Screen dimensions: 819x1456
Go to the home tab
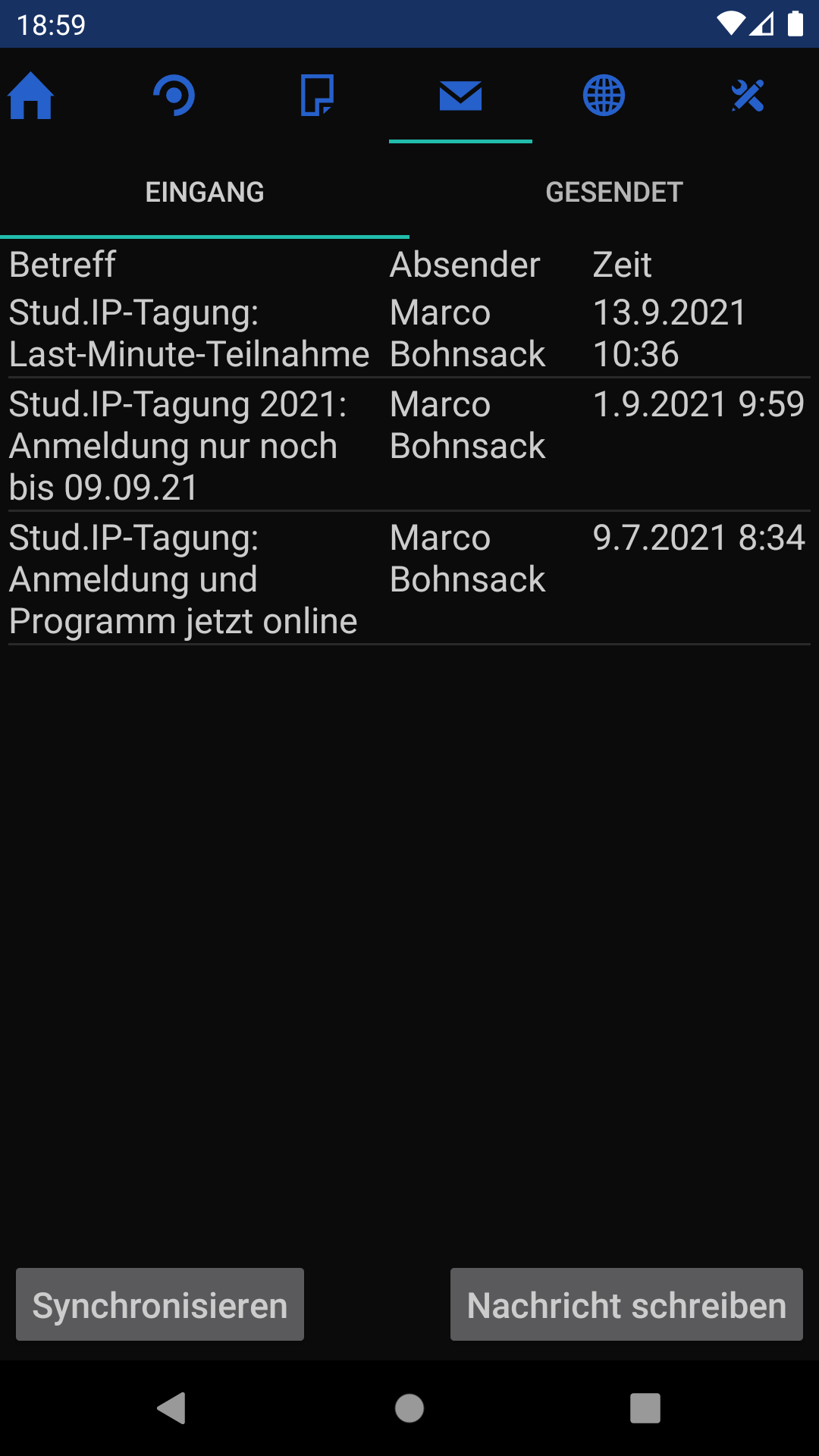click(31, 96)
